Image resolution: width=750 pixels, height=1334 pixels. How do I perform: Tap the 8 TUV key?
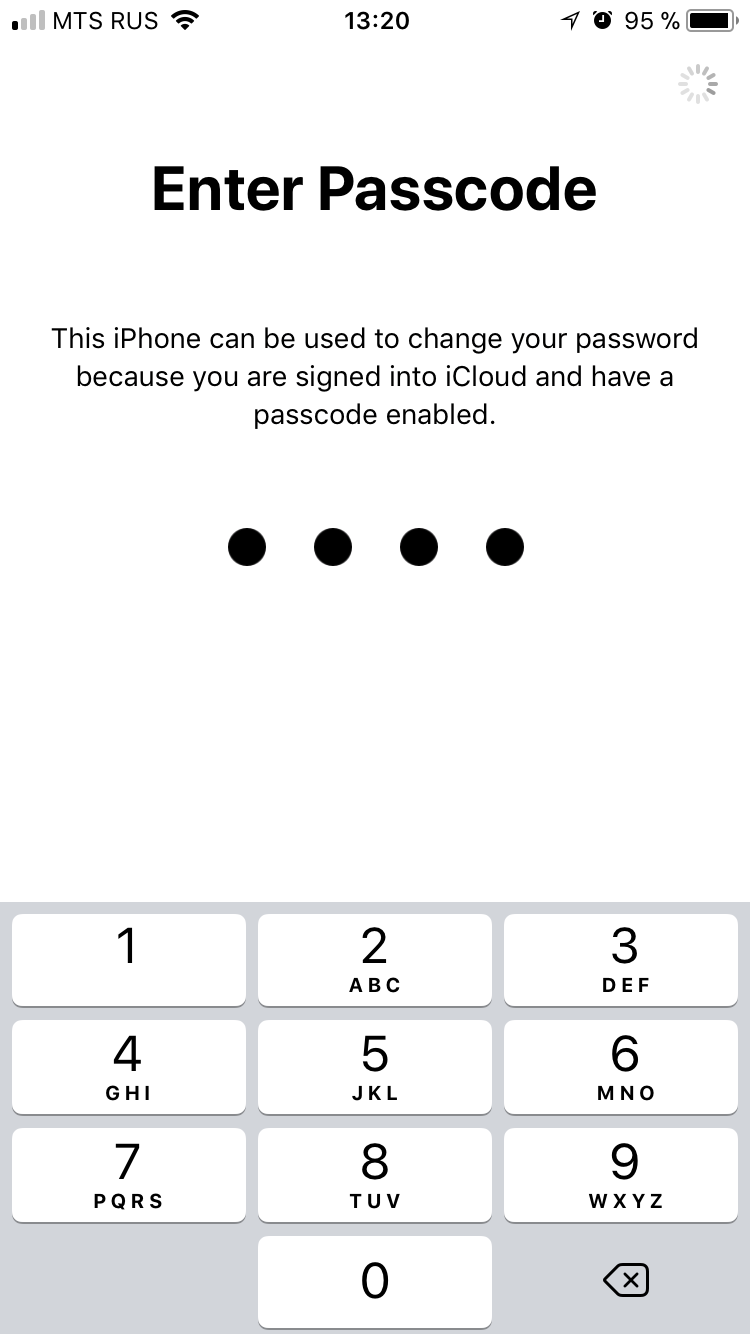(375, 1174)
